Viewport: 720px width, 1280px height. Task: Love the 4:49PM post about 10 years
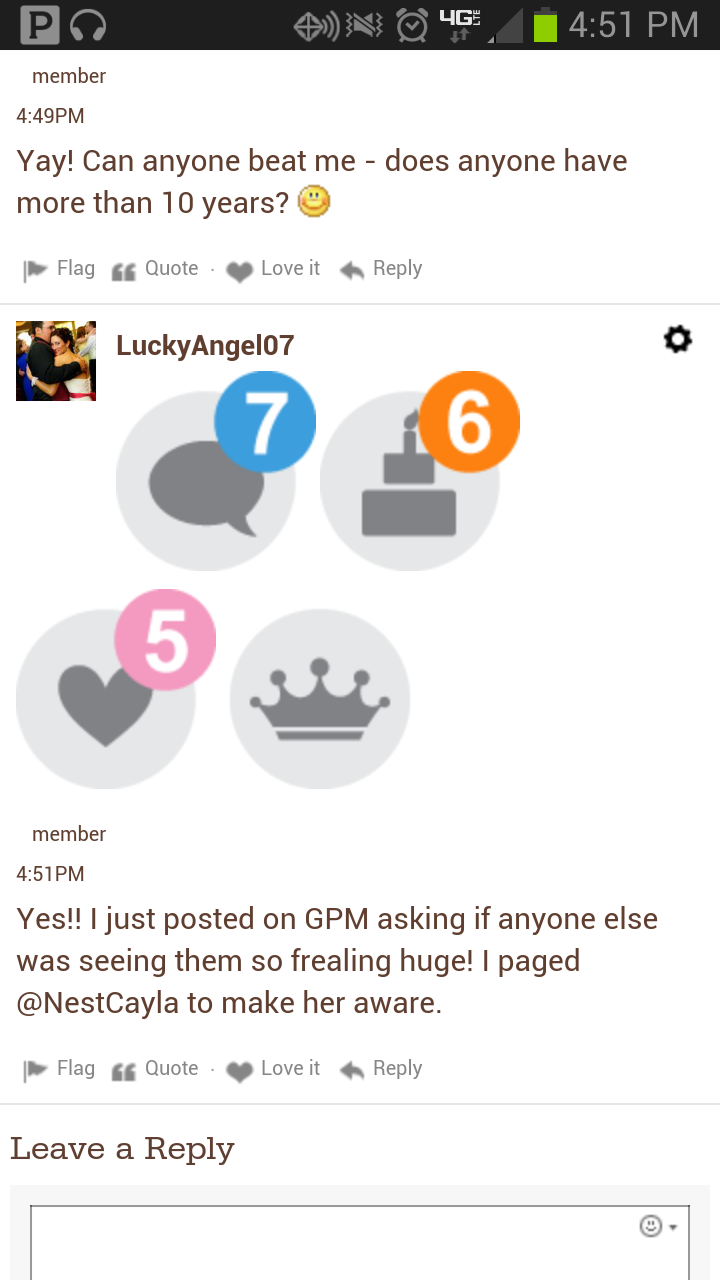click(x=273, y=269)
